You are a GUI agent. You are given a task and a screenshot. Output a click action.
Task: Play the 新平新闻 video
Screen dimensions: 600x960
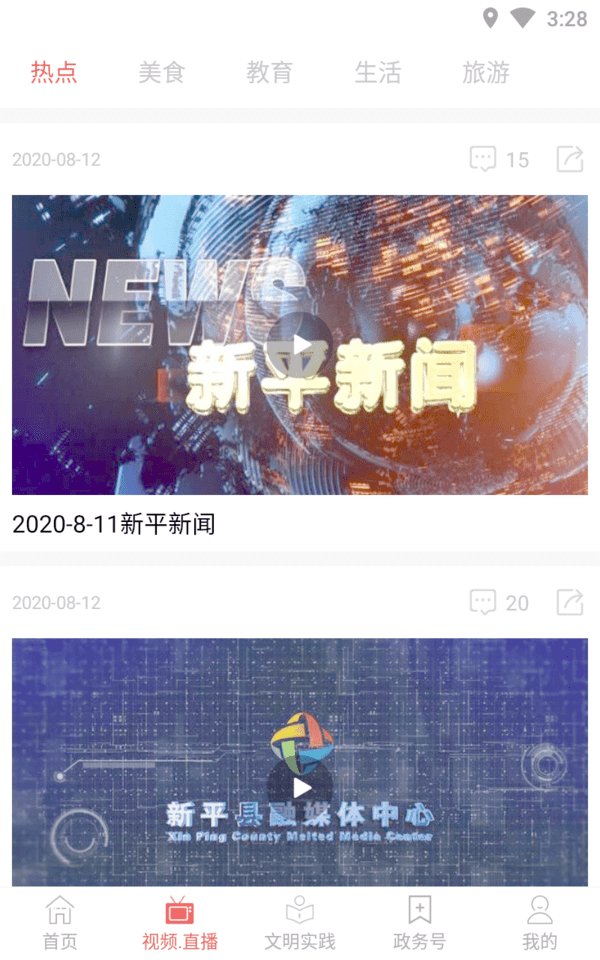click(300, 345)
